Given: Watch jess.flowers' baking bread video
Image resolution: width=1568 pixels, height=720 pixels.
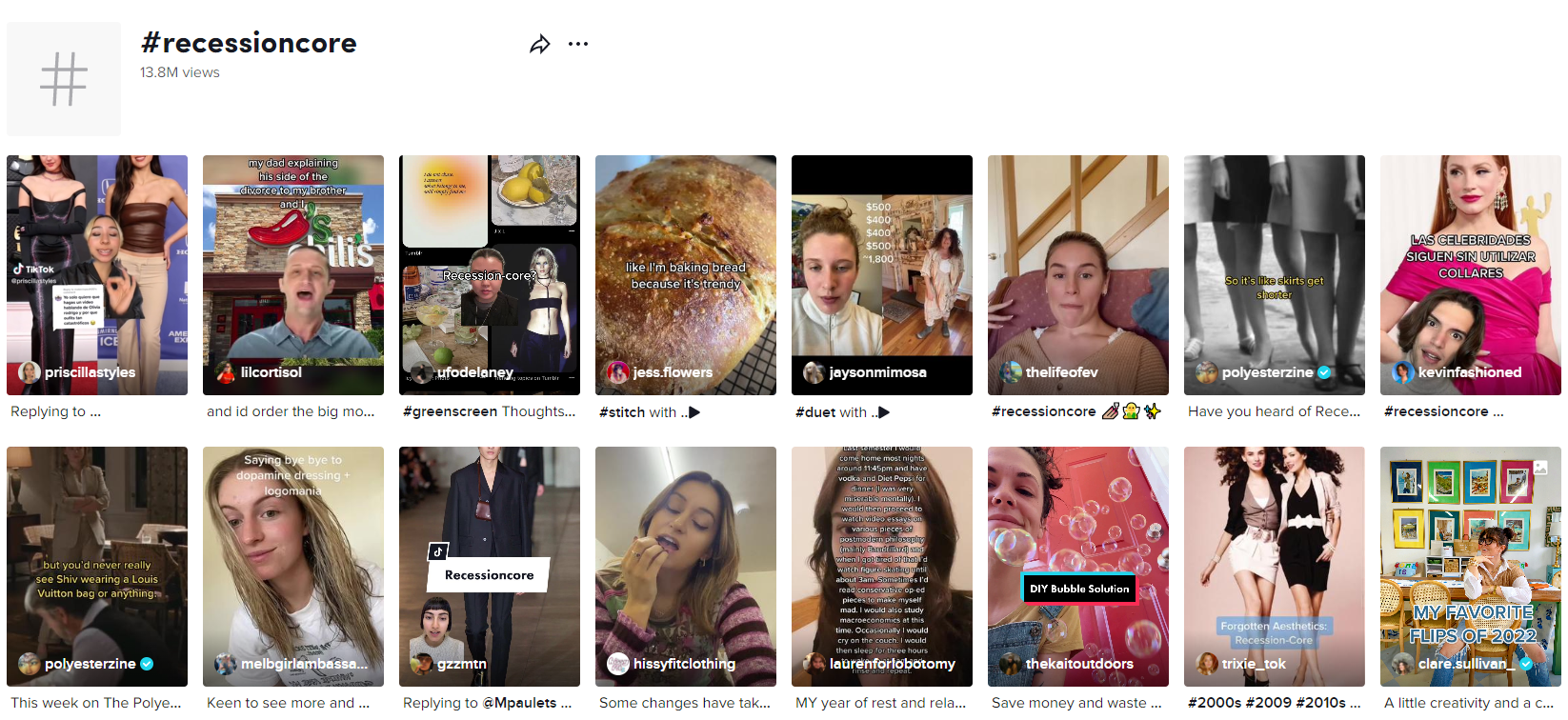Looking at the screenshot, I should (x=686, y=274).
